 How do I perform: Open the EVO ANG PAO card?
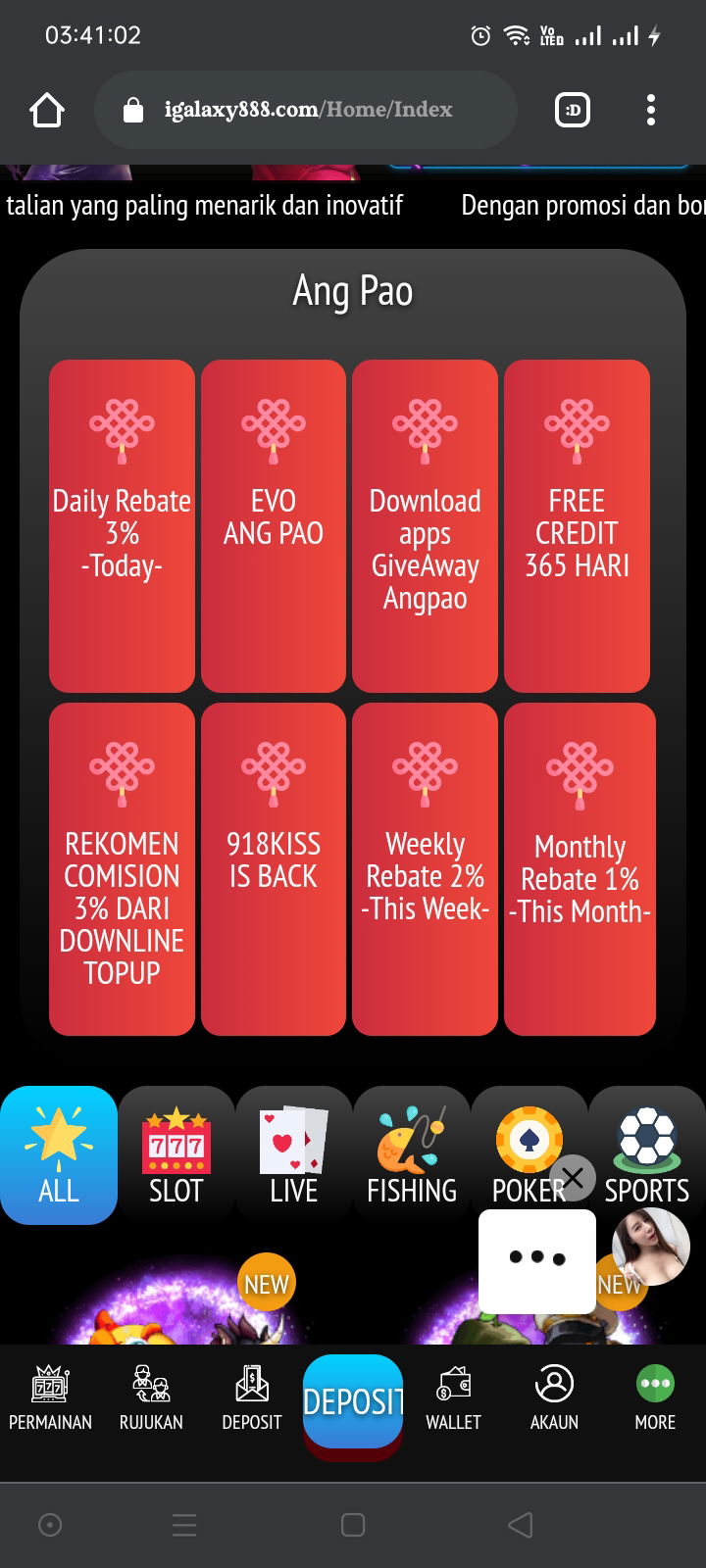point(274,526)
